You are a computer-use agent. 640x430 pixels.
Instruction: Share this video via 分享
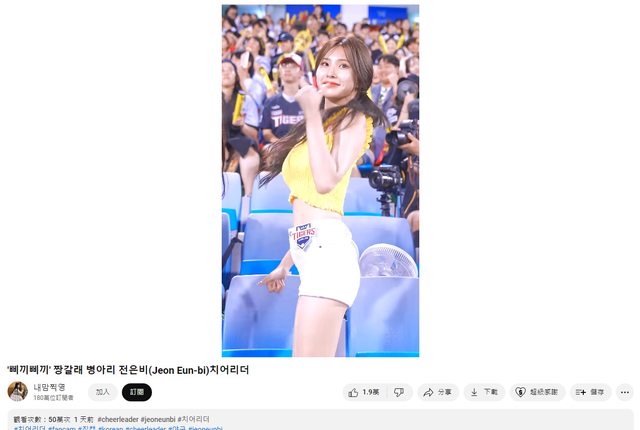pyautogui.click(x=438, y=392)
